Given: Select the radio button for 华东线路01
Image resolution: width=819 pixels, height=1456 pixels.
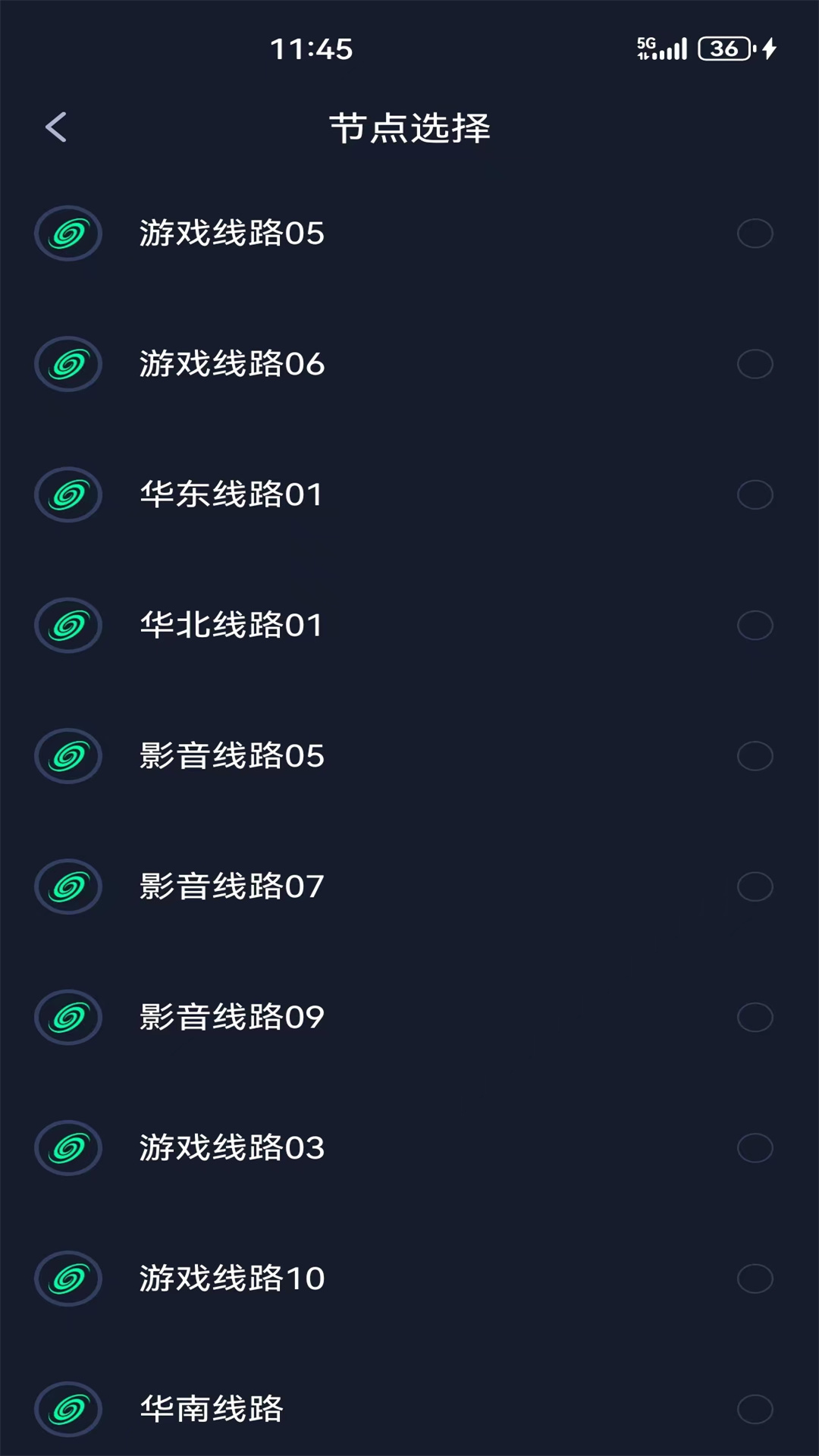Looking at the screenshot, I should coord(755,494).
